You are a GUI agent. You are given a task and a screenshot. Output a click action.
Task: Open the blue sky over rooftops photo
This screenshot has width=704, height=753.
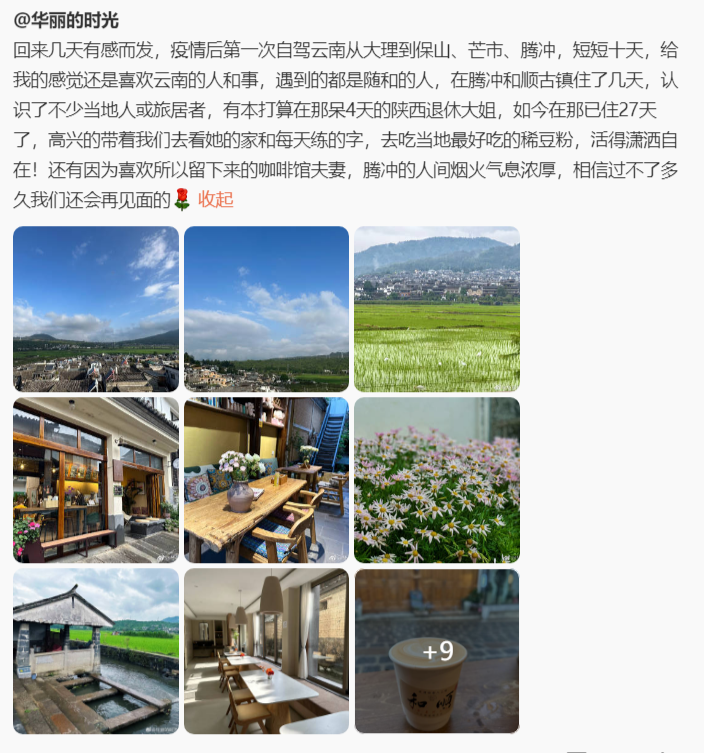(96, 308)
